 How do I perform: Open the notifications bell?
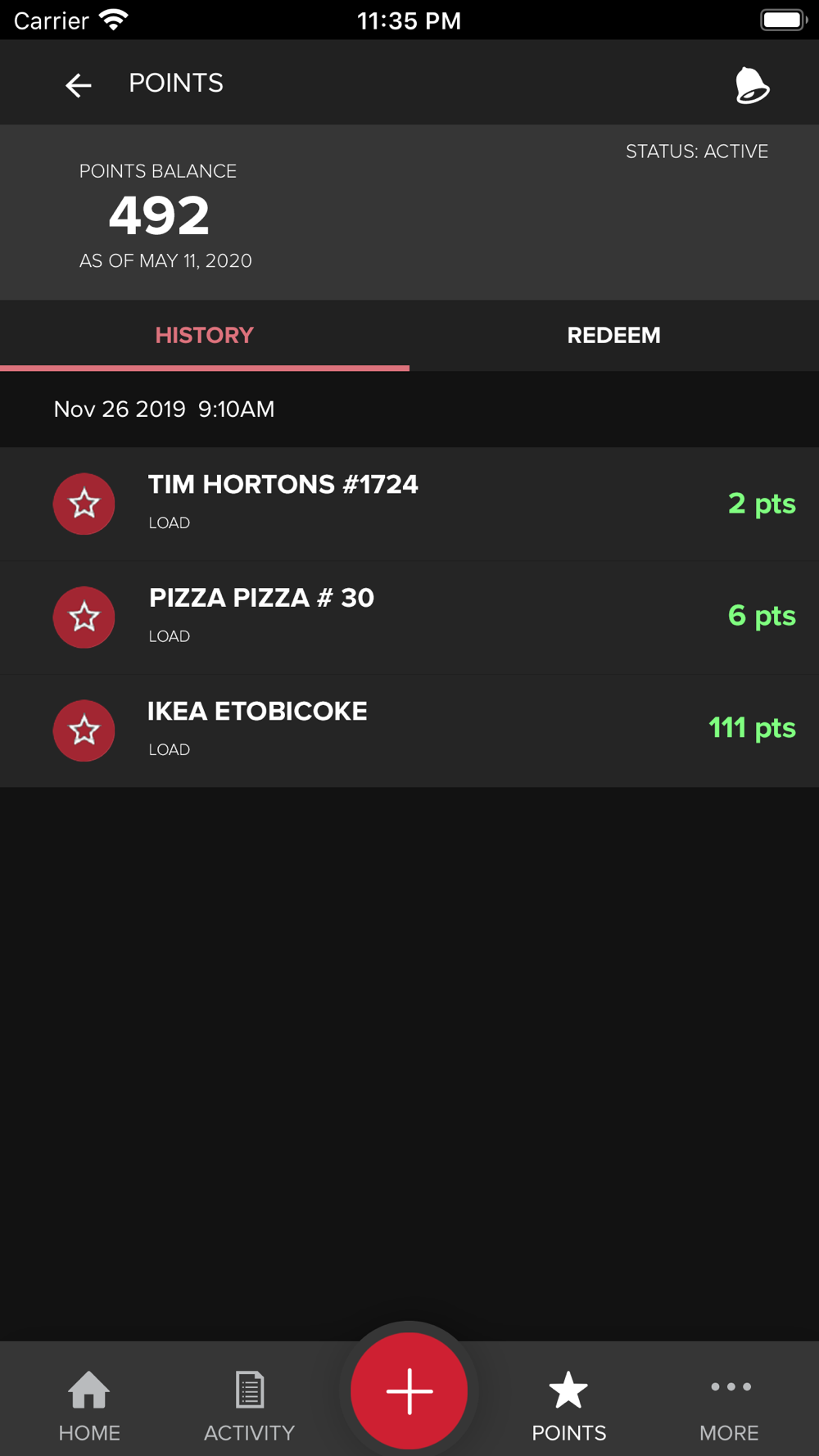[751, 85]
